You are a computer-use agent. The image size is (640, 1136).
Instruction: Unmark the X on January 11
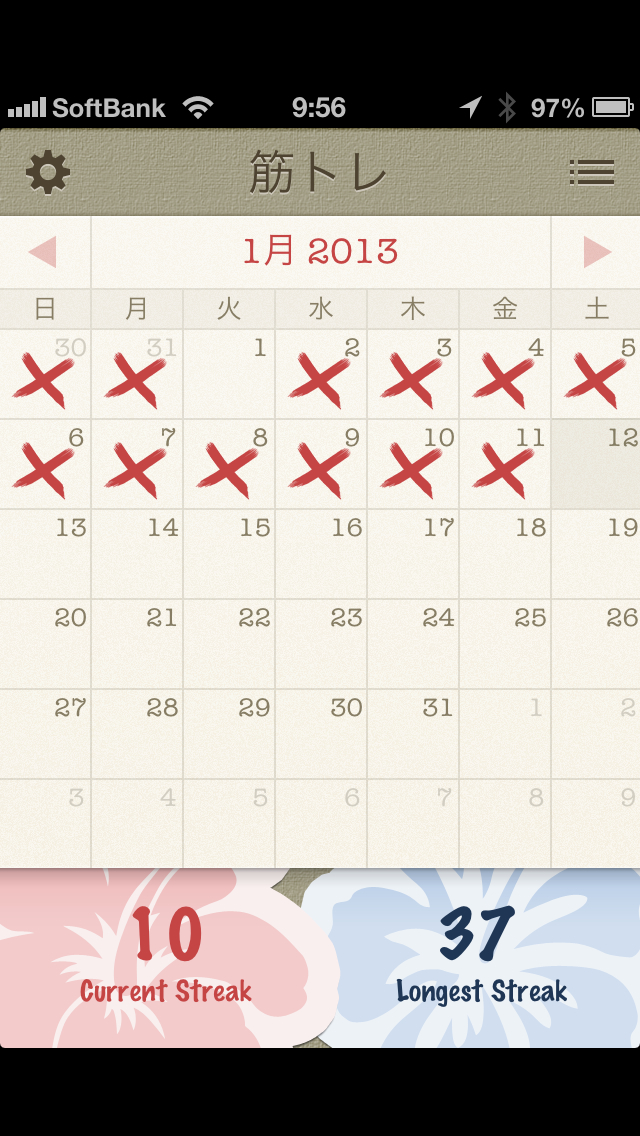[x=504, y=466]
